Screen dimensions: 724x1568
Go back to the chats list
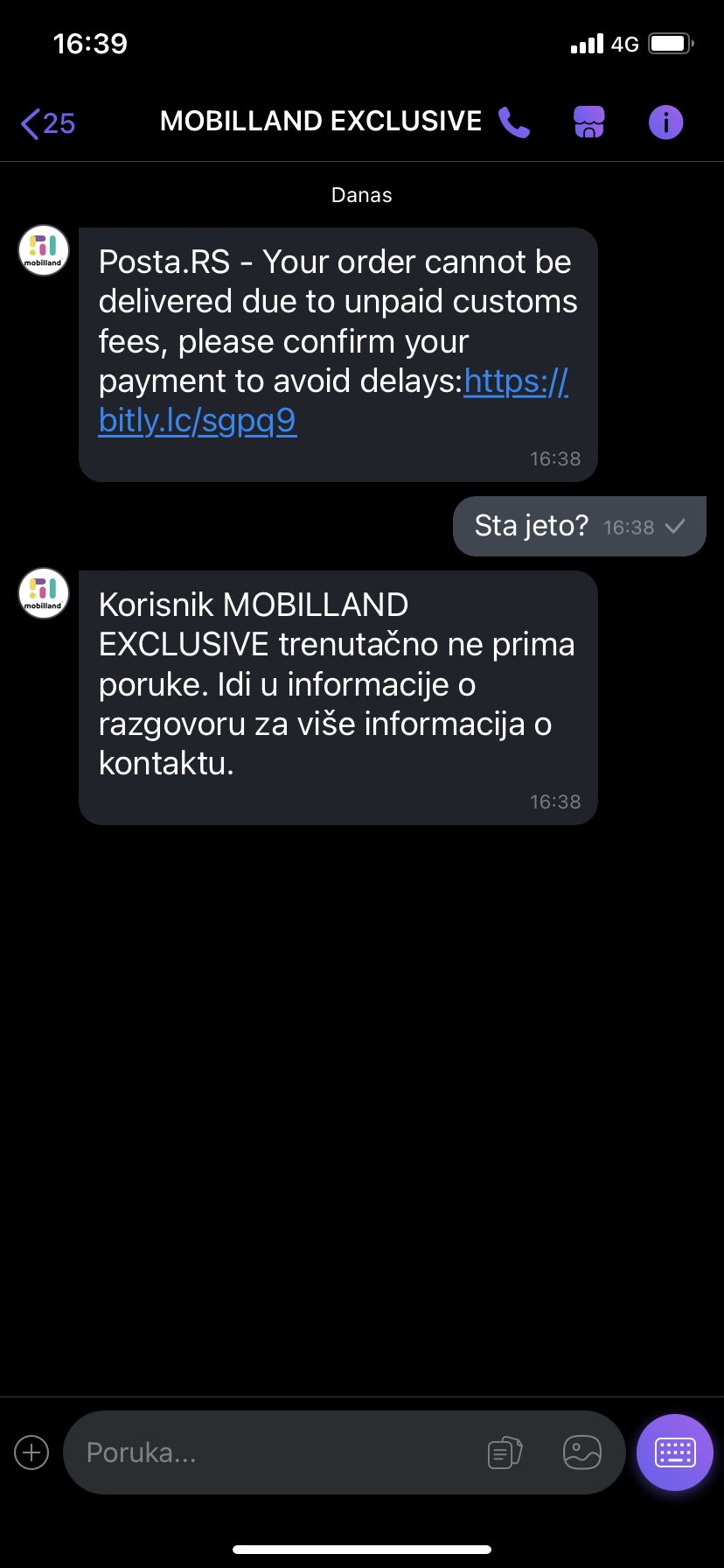pos(48,123)
